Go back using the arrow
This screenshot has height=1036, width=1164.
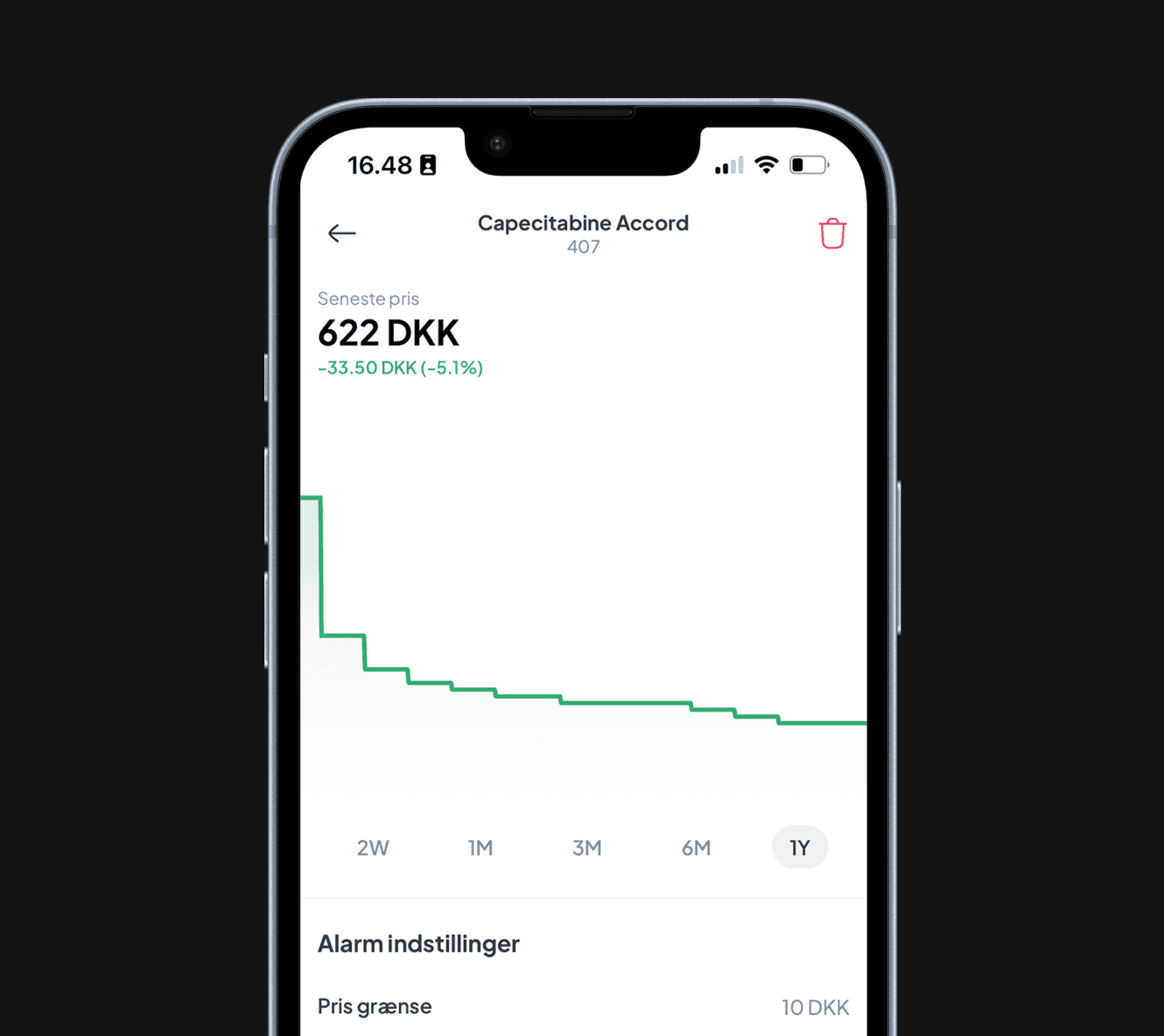(x=341, y=233)
